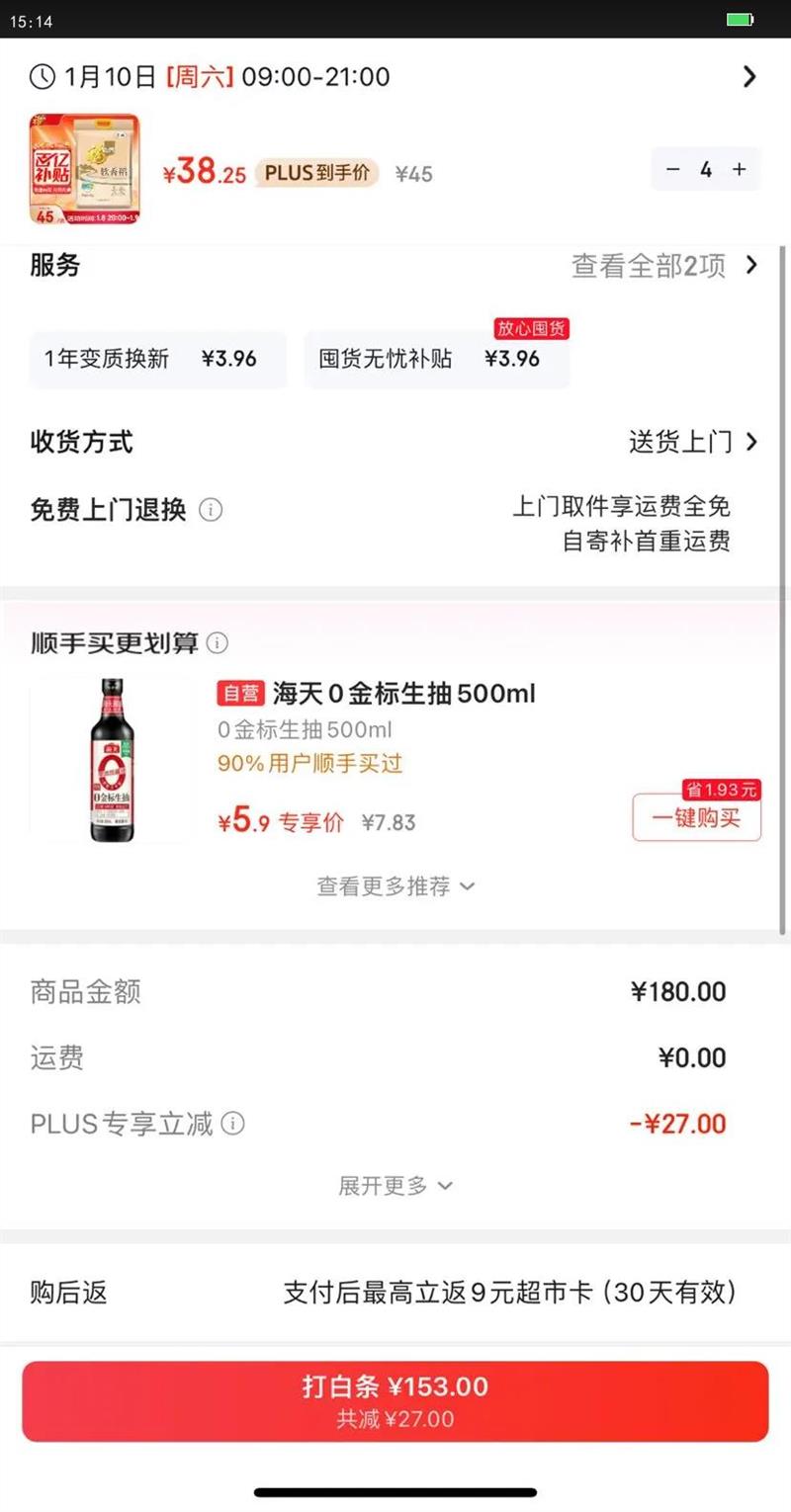The image size is (791, 1512).
Task: Tap the minus icon to decrease quantity
Action: click(673, 169)
